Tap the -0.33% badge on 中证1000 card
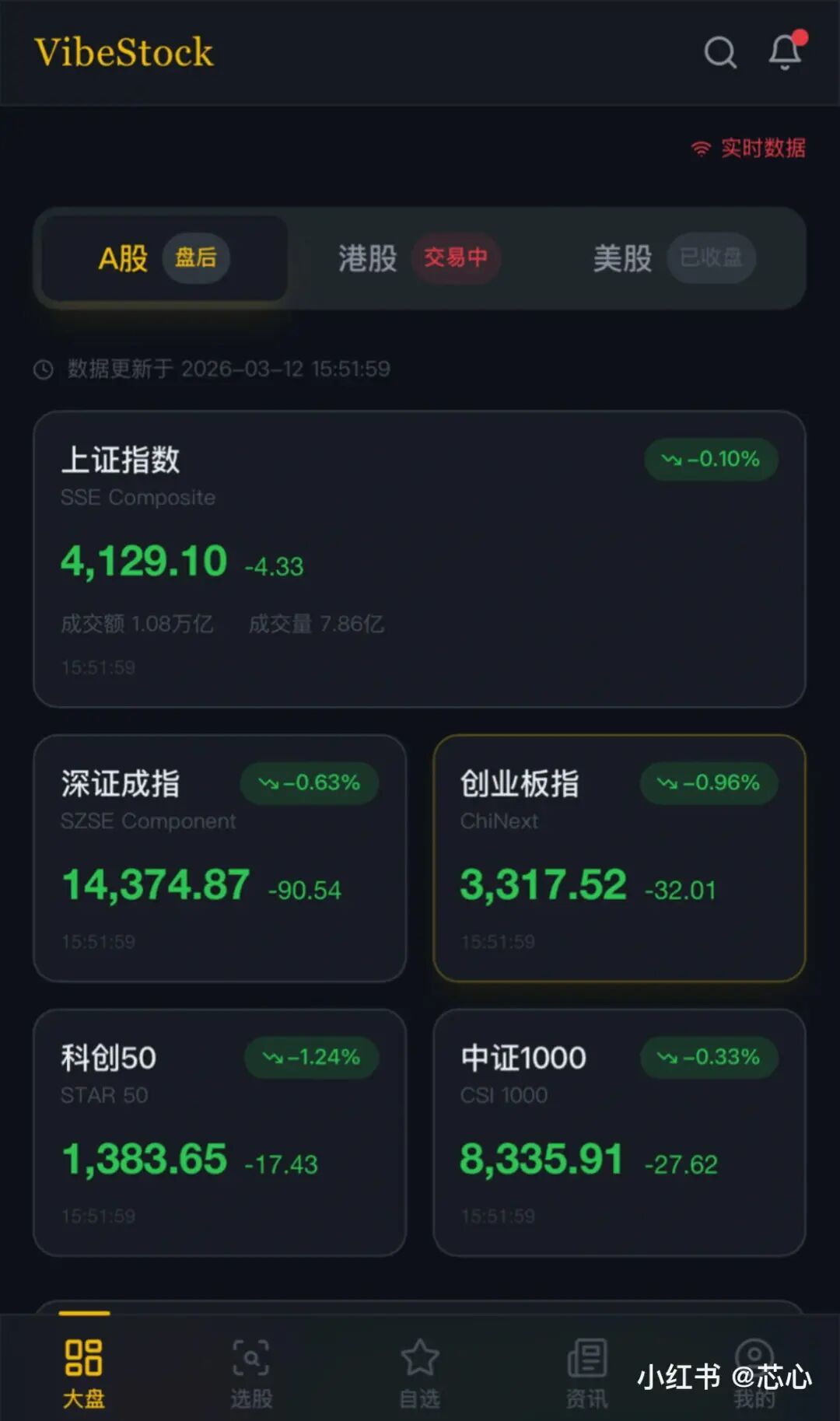840x1421 pixels. click(x=709, y=1057)
